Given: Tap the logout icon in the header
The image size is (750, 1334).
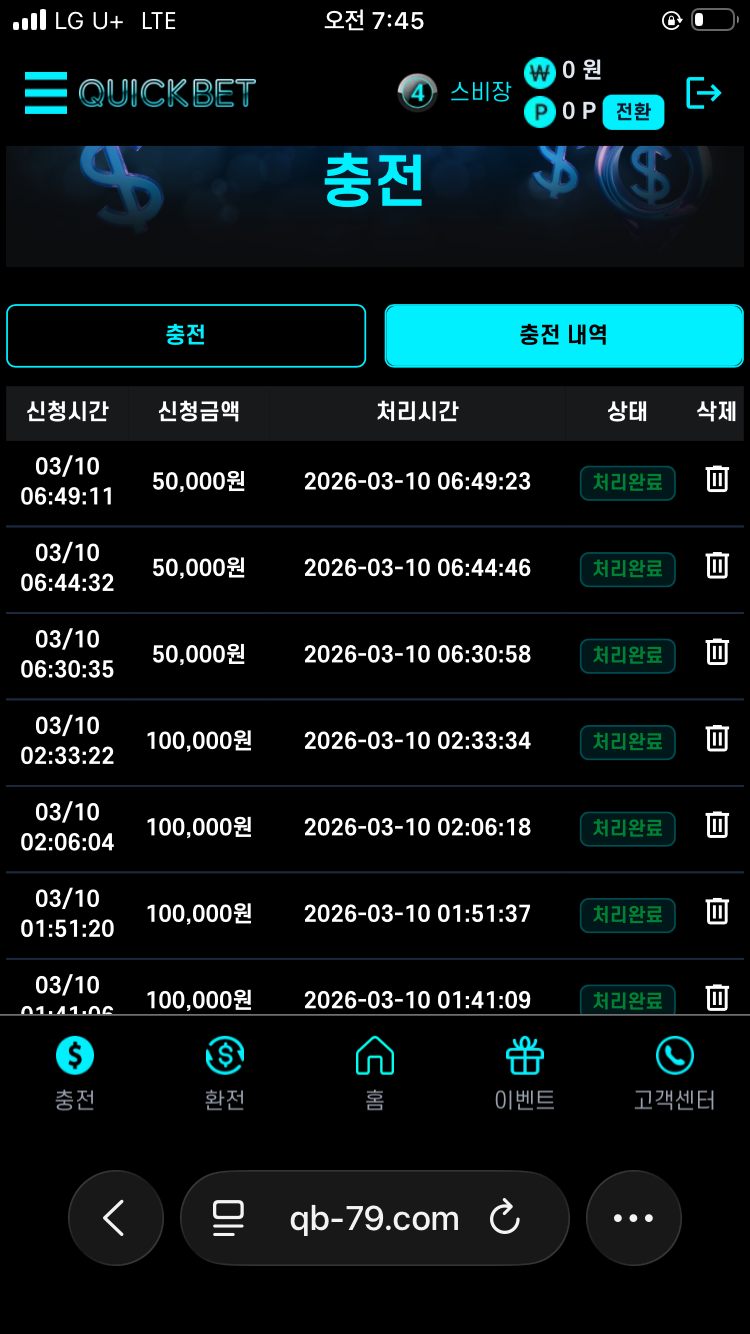Looking at the screenshot, I should point(703,93).
